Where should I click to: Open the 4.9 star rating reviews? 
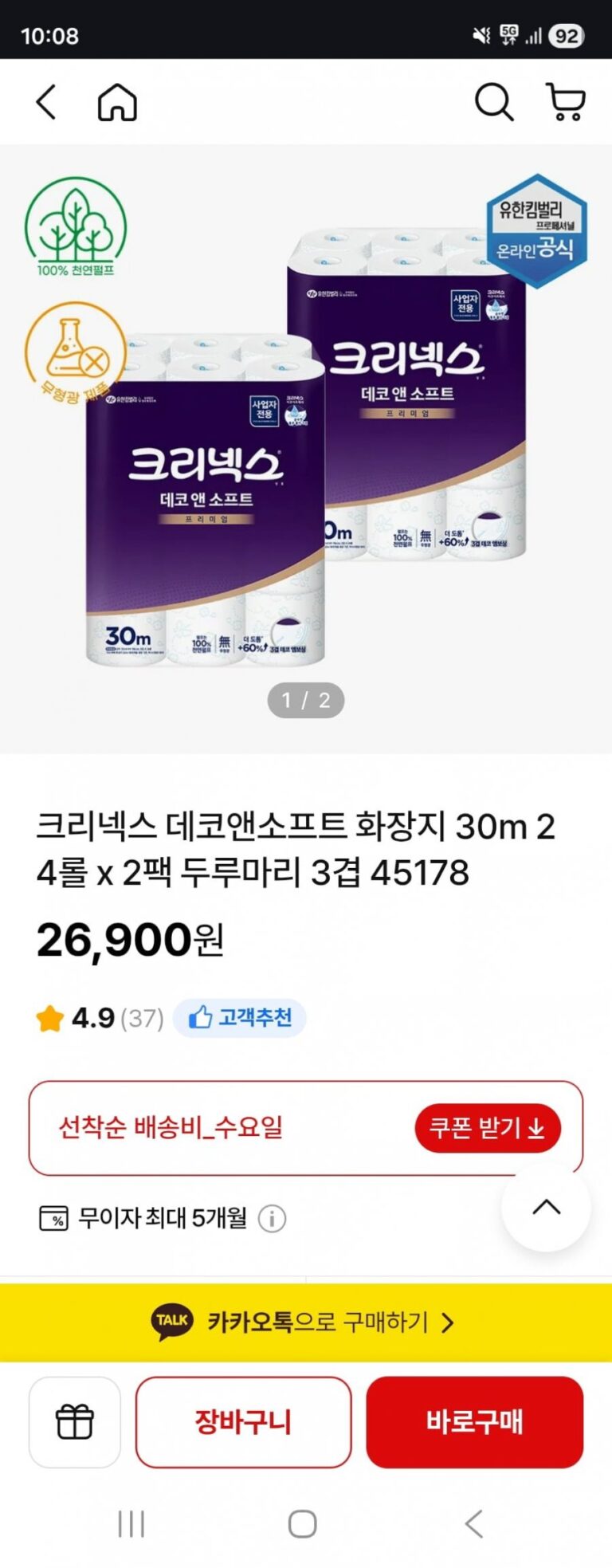(100, 1018)
